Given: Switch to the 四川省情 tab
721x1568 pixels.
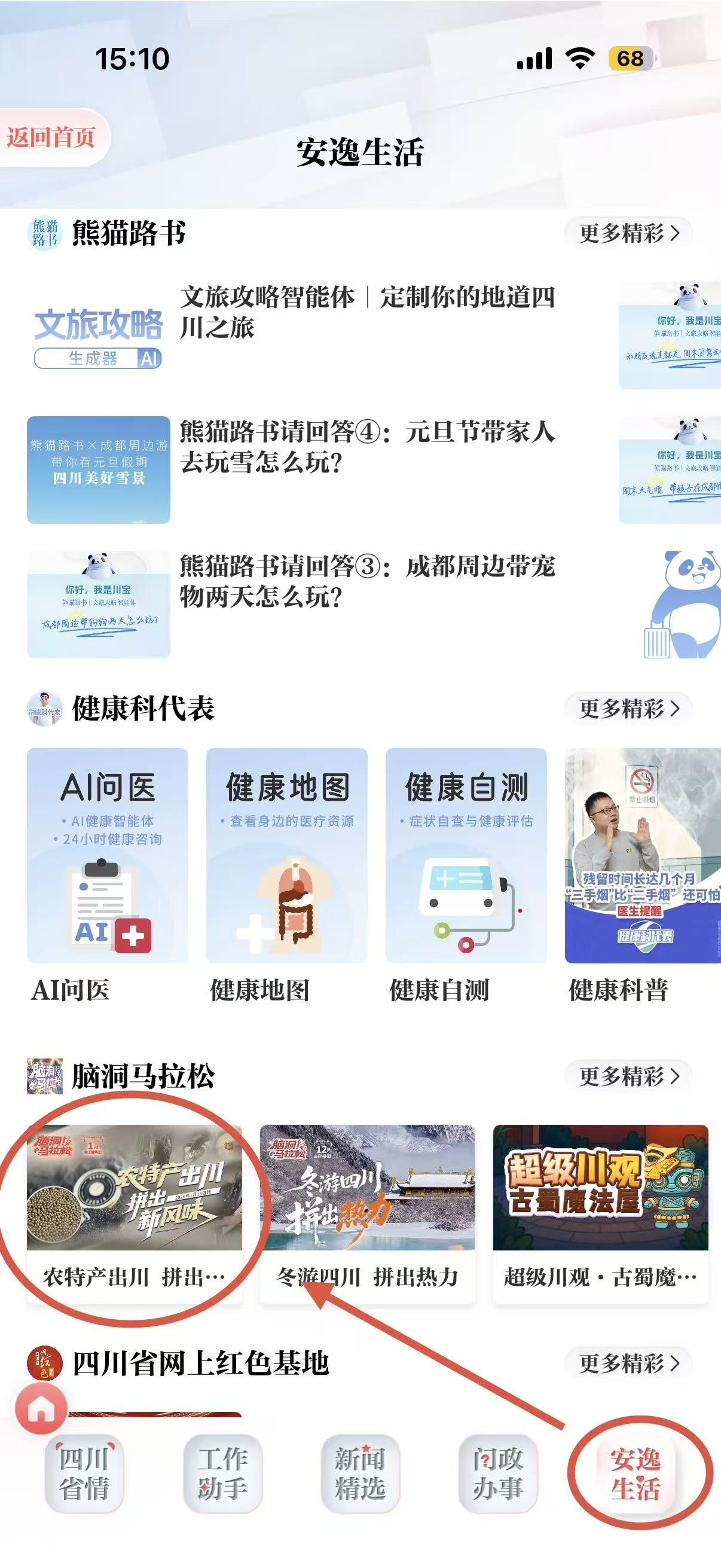Looking at the screenshot, I should point(84,1473).
